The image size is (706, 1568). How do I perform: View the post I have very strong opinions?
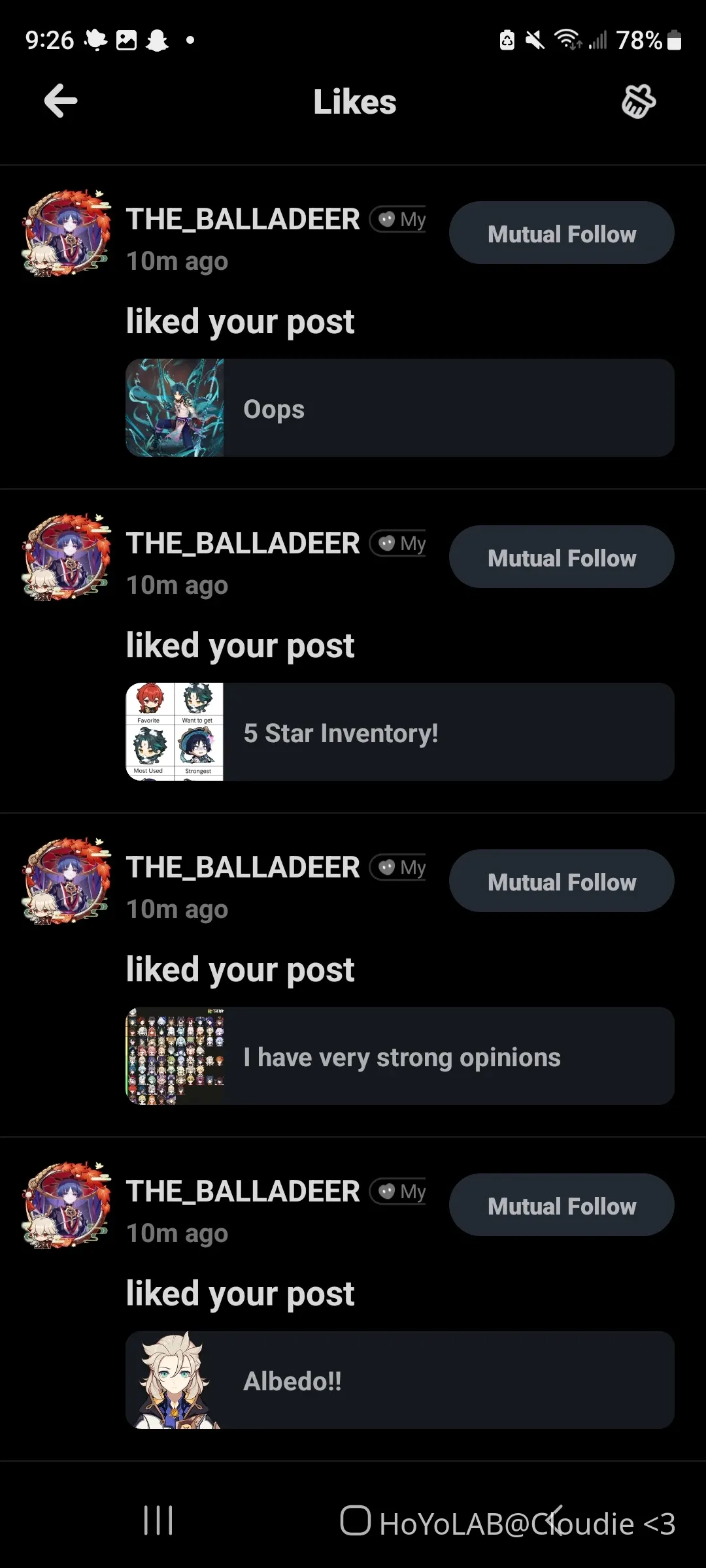tap(399, 1056)
